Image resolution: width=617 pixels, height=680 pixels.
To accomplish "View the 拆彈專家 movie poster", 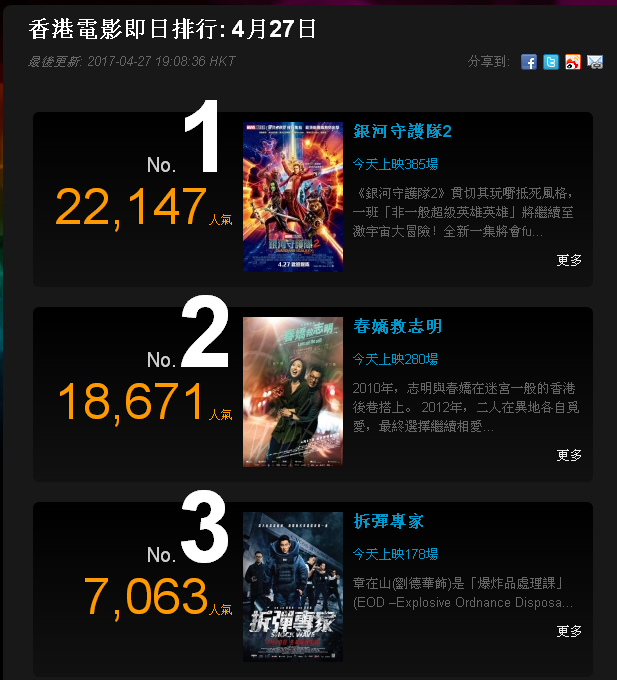I will pyautogui.click(x=293, y=586).
